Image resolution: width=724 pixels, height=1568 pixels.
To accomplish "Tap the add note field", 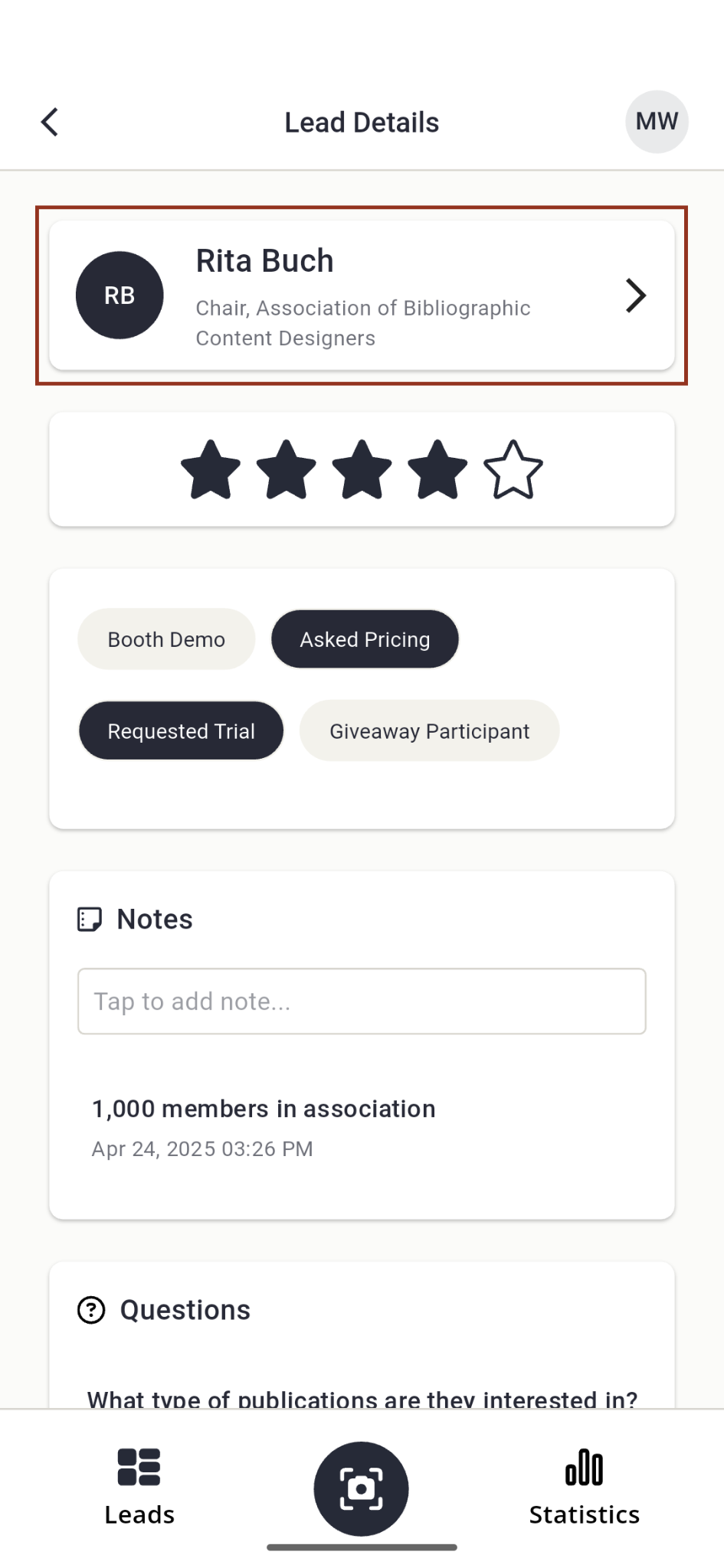I will (x=362, y=1001).
